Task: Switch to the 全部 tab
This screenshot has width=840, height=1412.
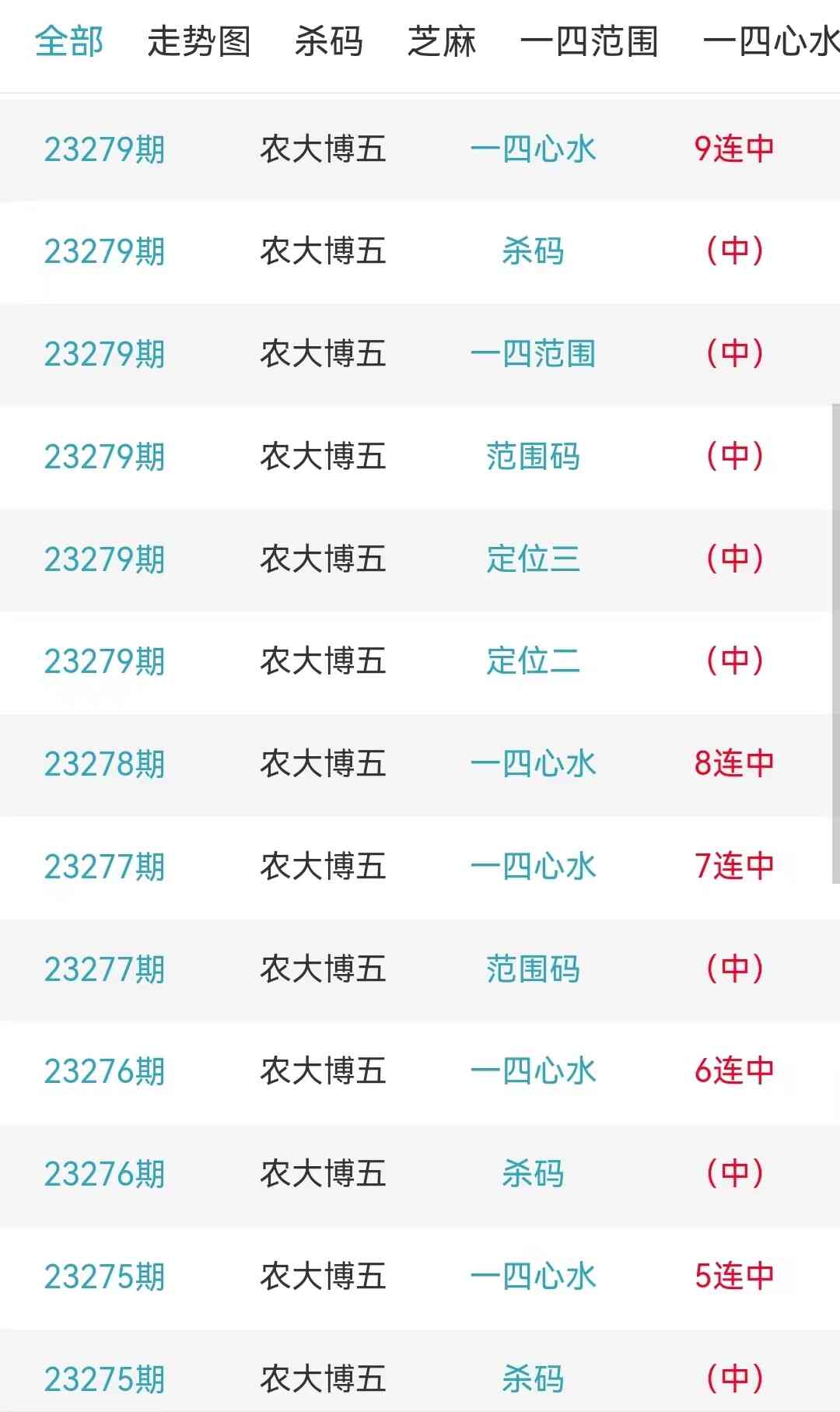Action: (x=69, y=42)
